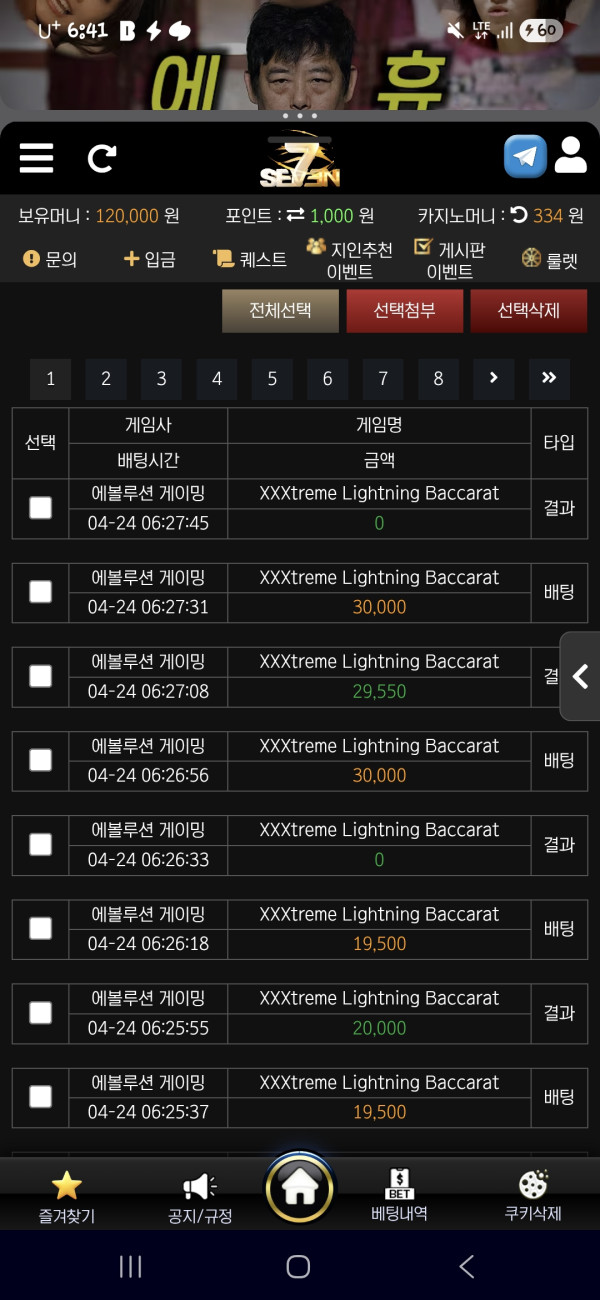Image resolution: width=600 pixels, height=1300 pixels.
Task: Tap the 전체선택 select-all button
Action: [280, 311]
